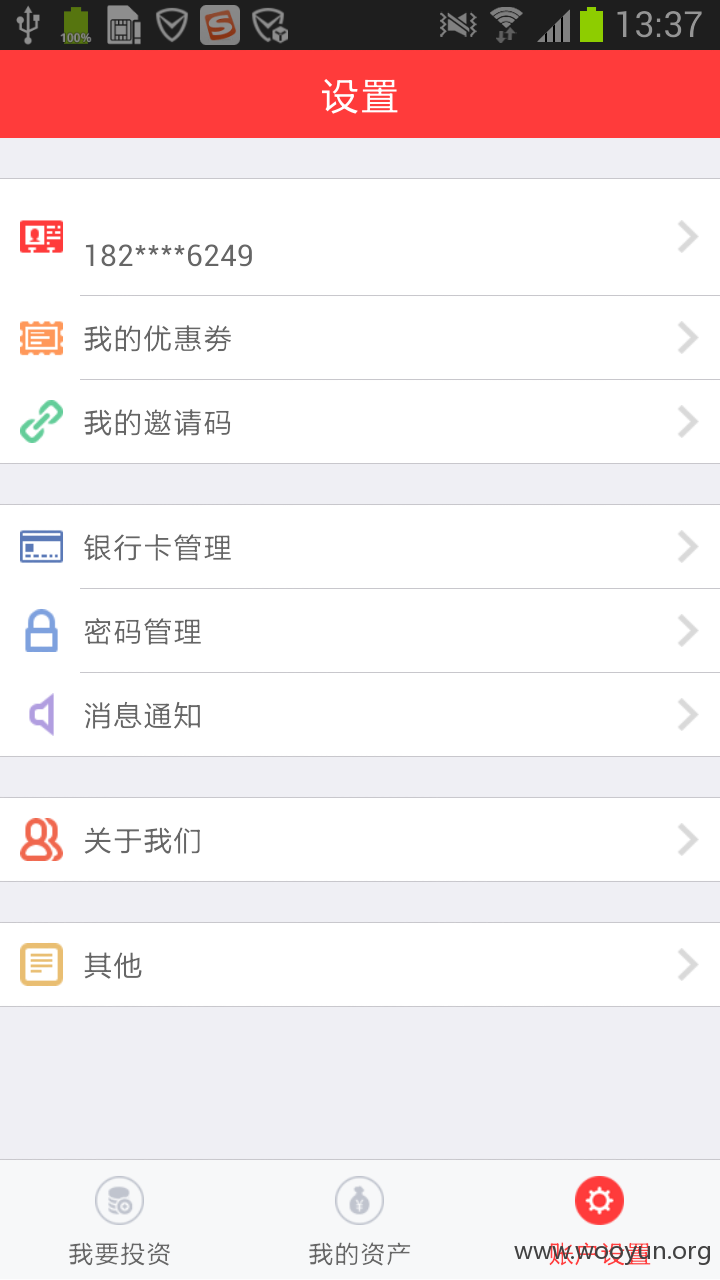This screenshot has height=1280, width=720.
Task: Open 银行卡管理
Action: coord(360,547)
